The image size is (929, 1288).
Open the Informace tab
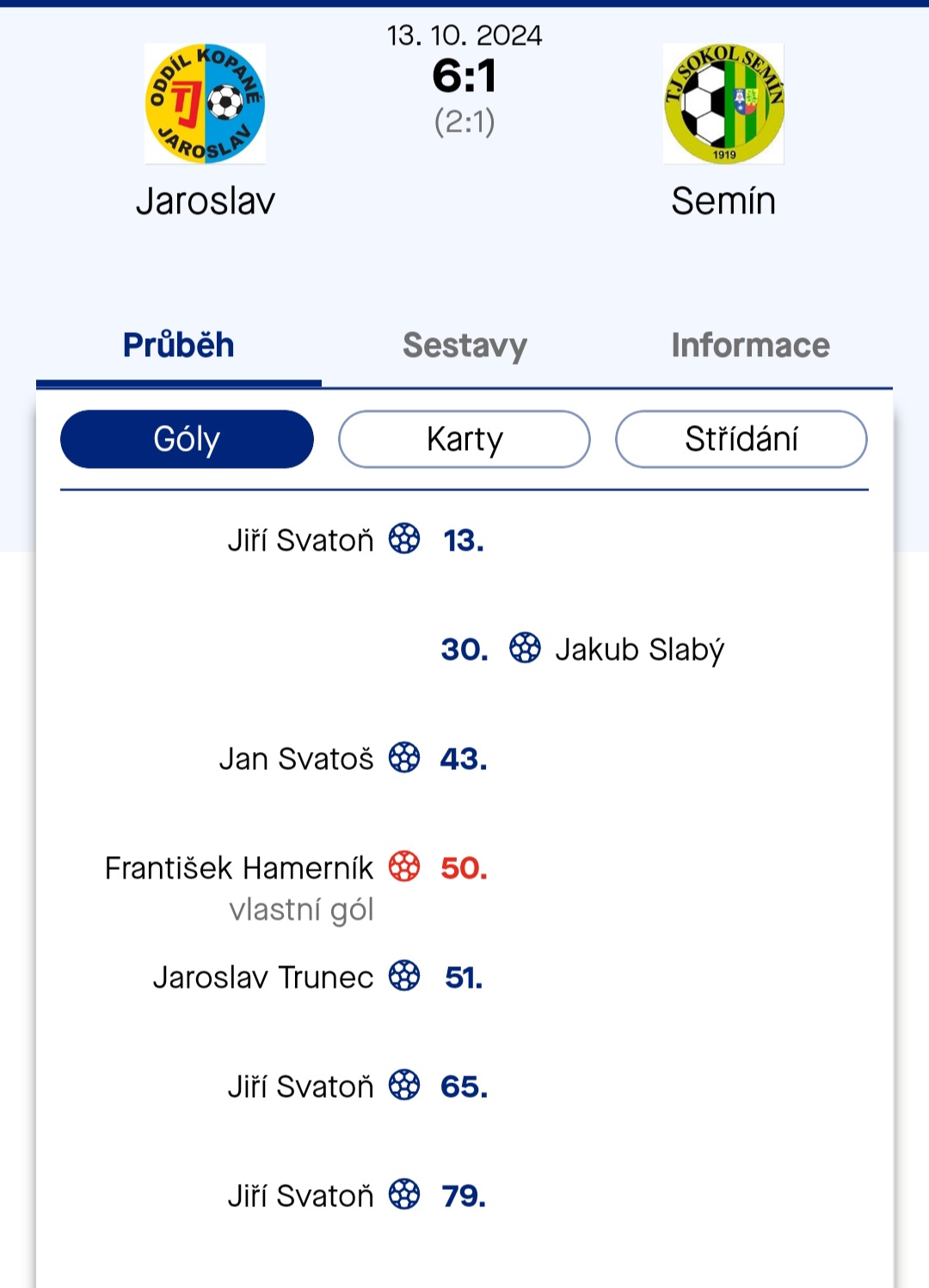(x=750, y=346)
